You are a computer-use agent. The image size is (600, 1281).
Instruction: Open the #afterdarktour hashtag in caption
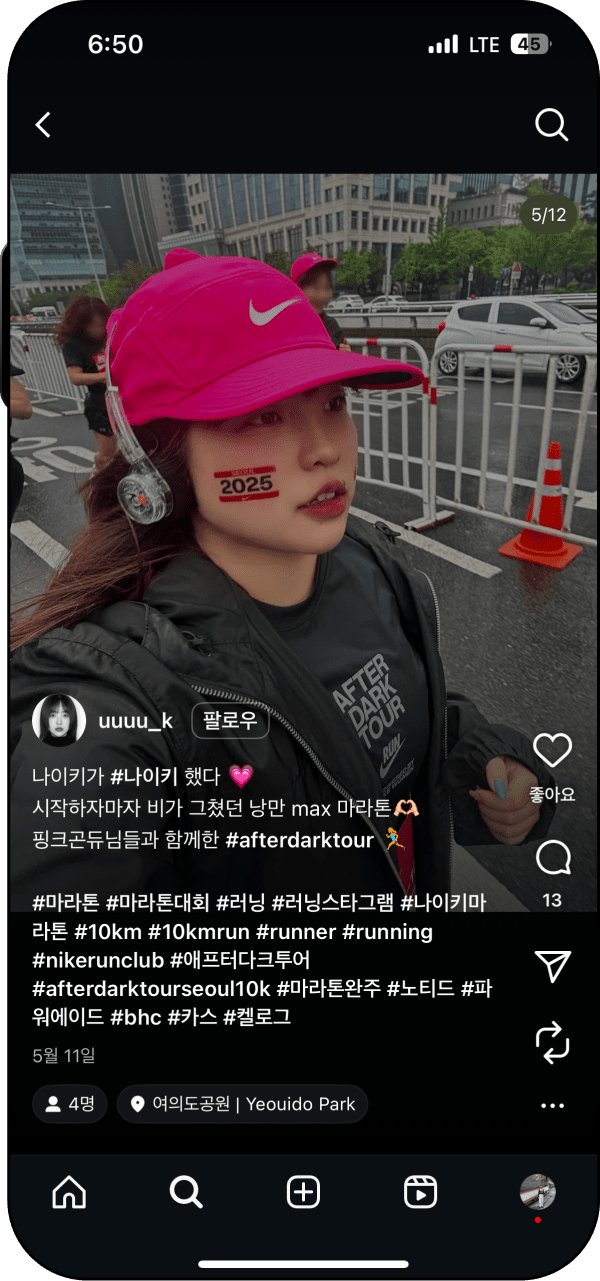[x=300, y=839]
